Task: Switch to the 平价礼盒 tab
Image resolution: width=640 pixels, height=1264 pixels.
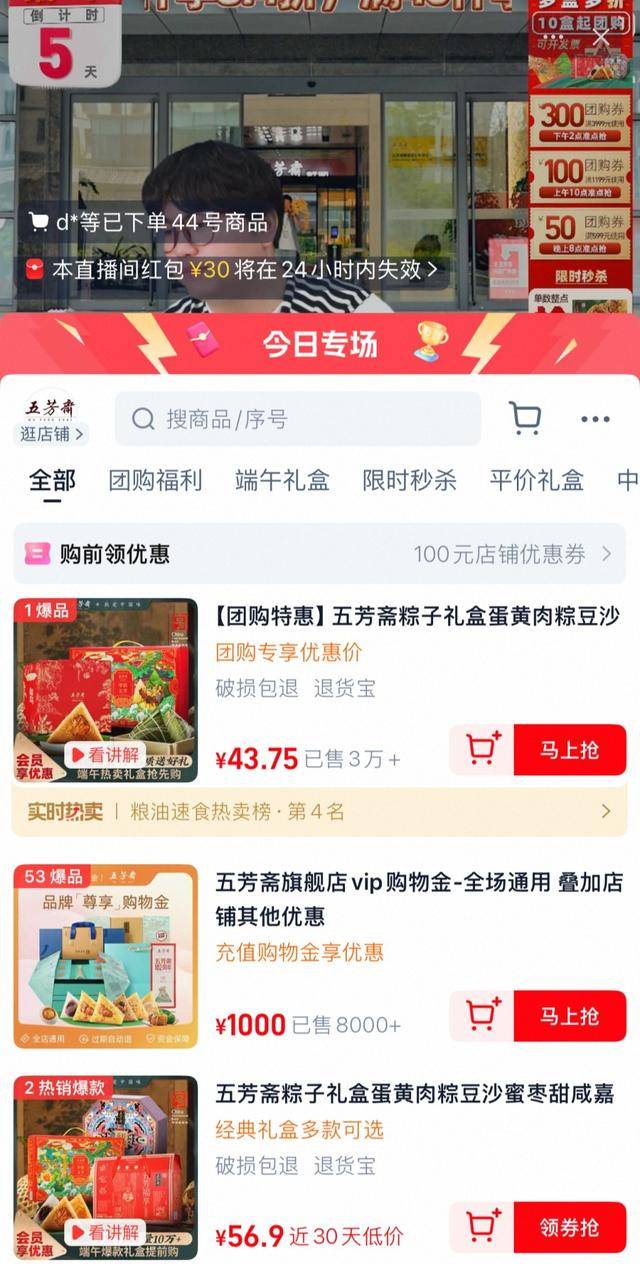Action: [536, 480]
